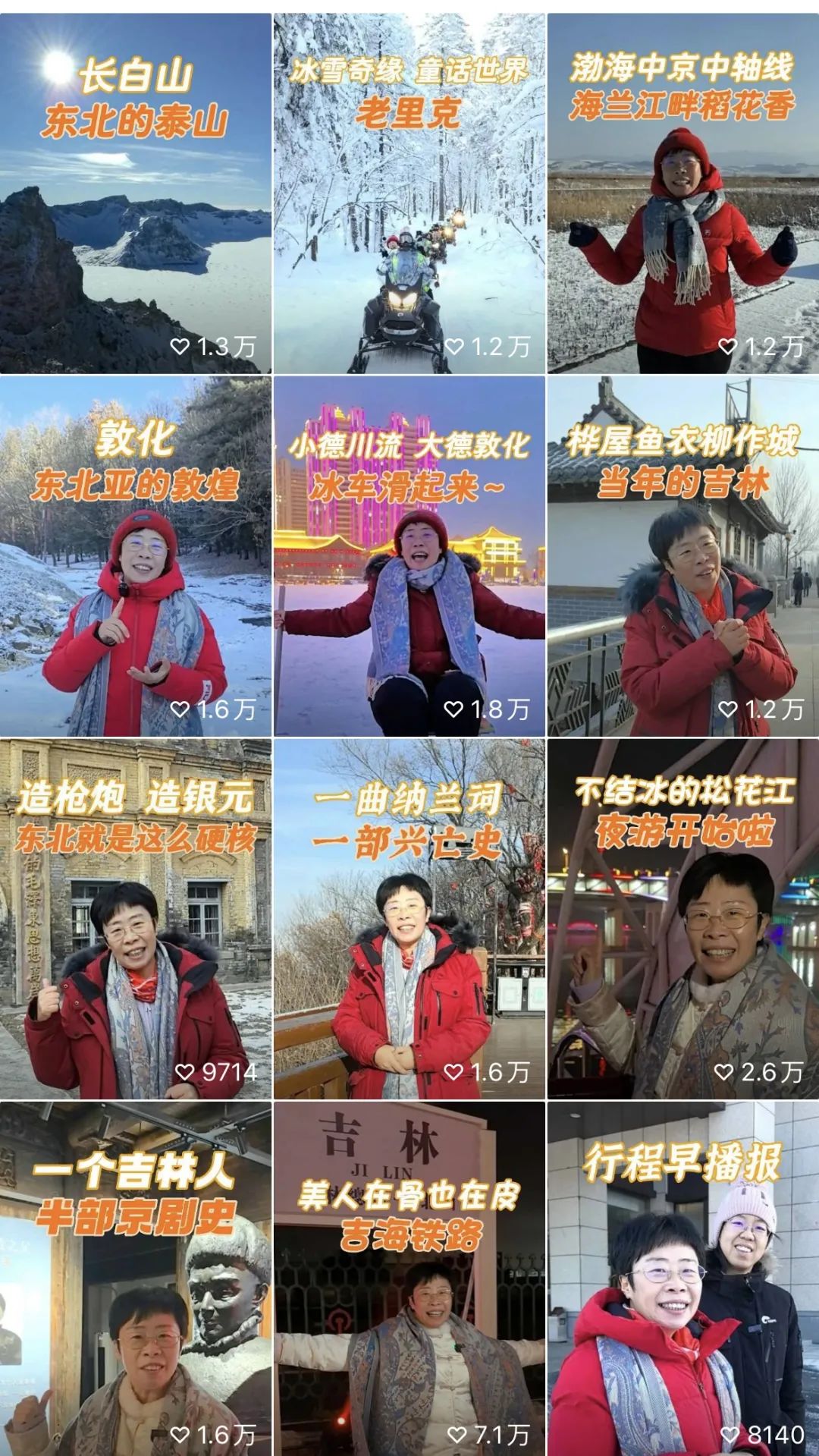This screenshot has height=1456, width=819.
Task: Select the 桦屋鱼衣柳作城 video
Action: tap(682, 556)
